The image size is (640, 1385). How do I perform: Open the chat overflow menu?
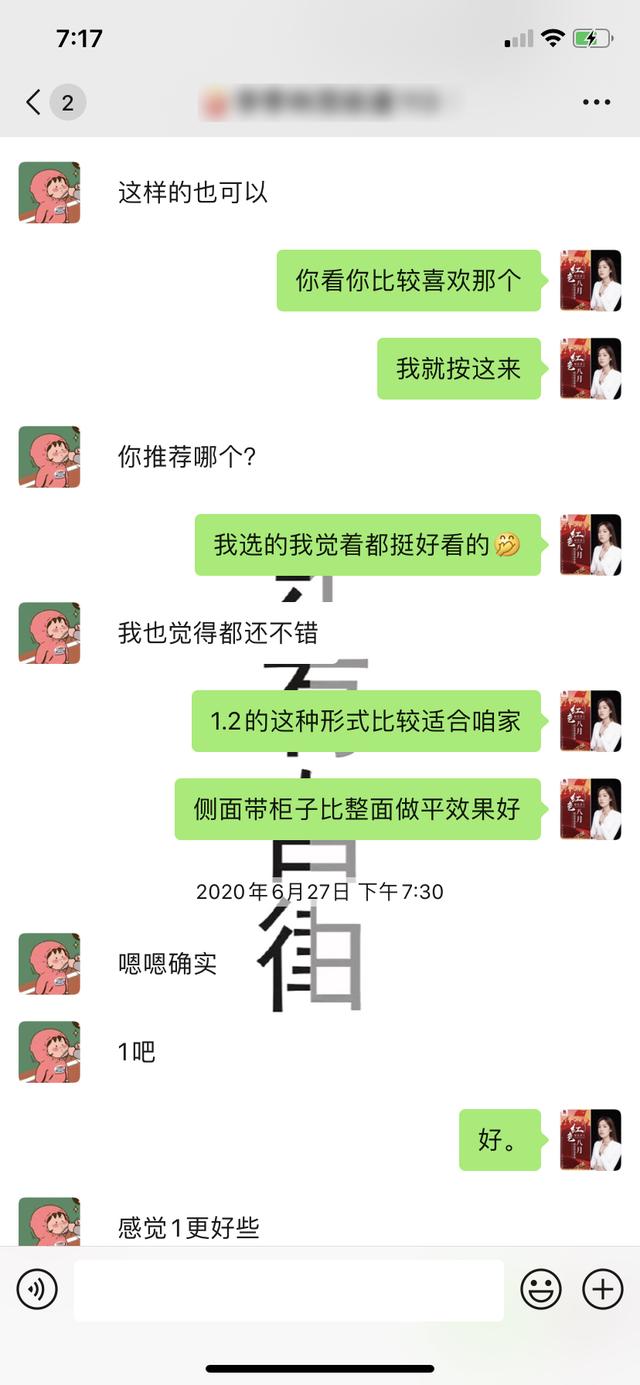tap(596, 102)
